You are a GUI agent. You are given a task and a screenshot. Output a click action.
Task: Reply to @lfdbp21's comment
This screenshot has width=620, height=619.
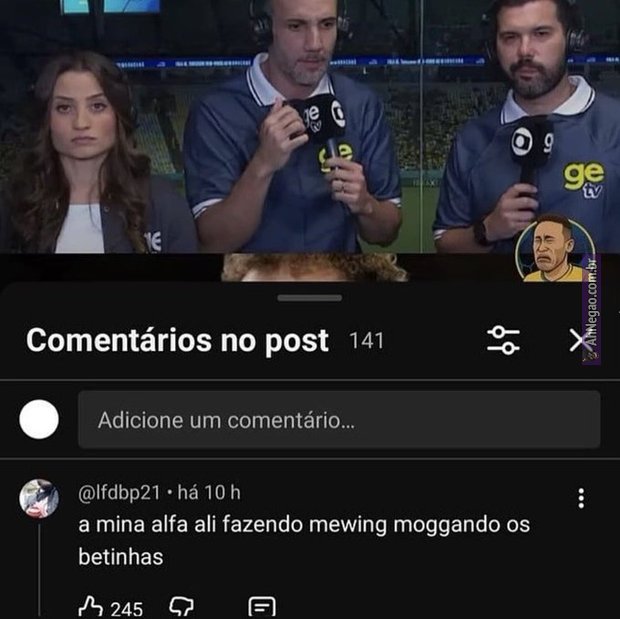(x=261, y=607)
